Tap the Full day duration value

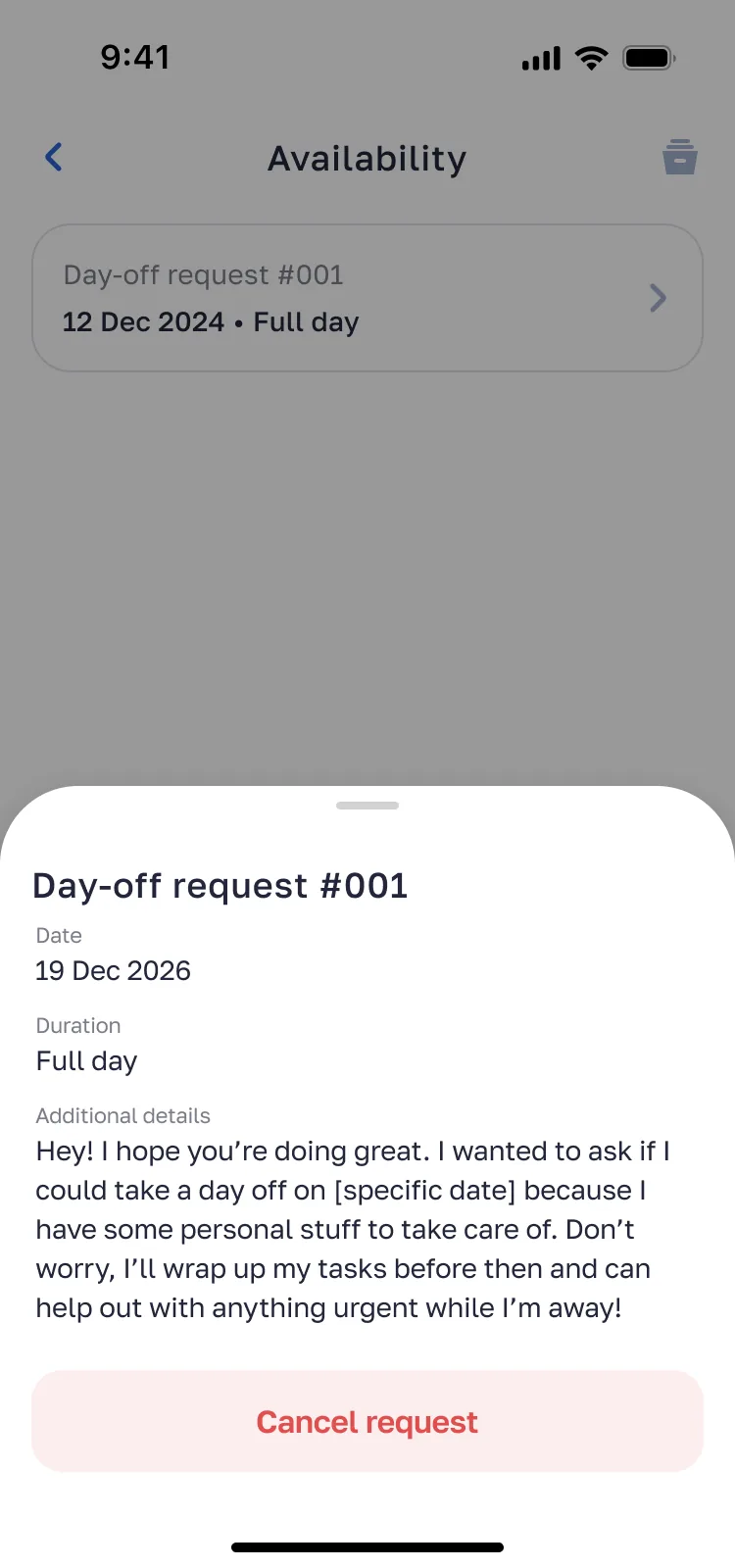pyautogui.click(x=86, y=1060)
